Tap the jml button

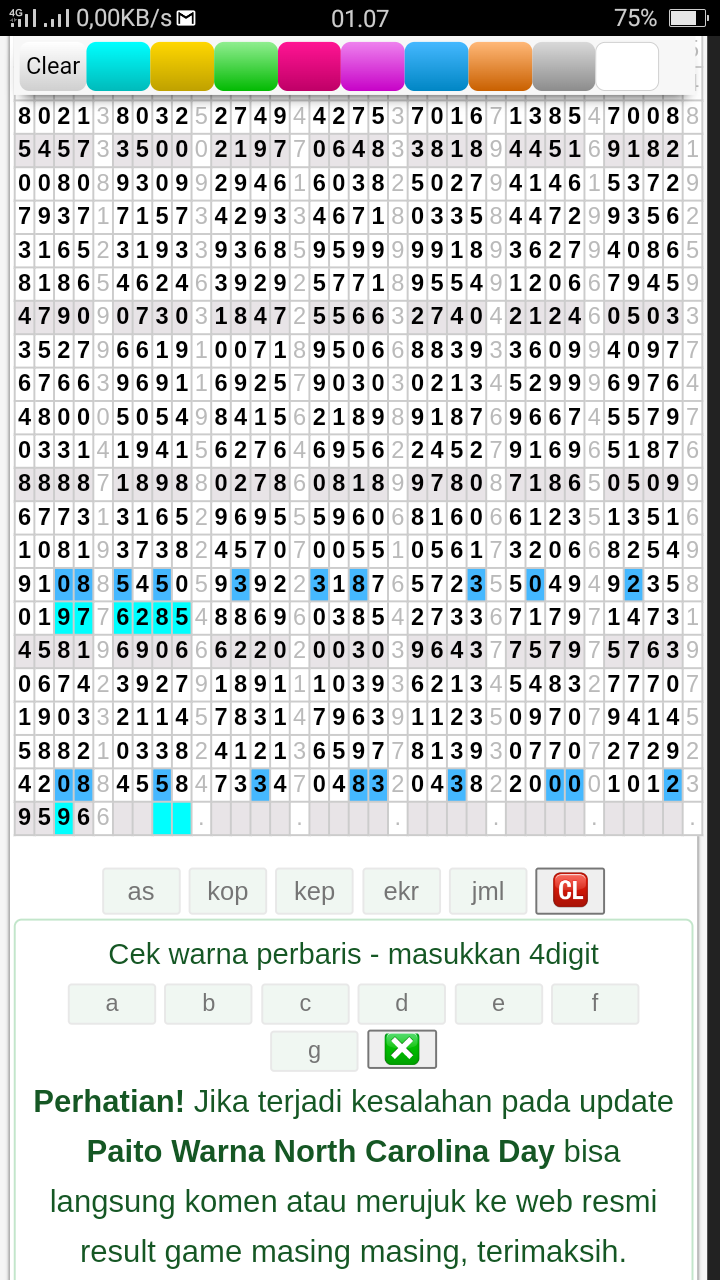(488, 891)
